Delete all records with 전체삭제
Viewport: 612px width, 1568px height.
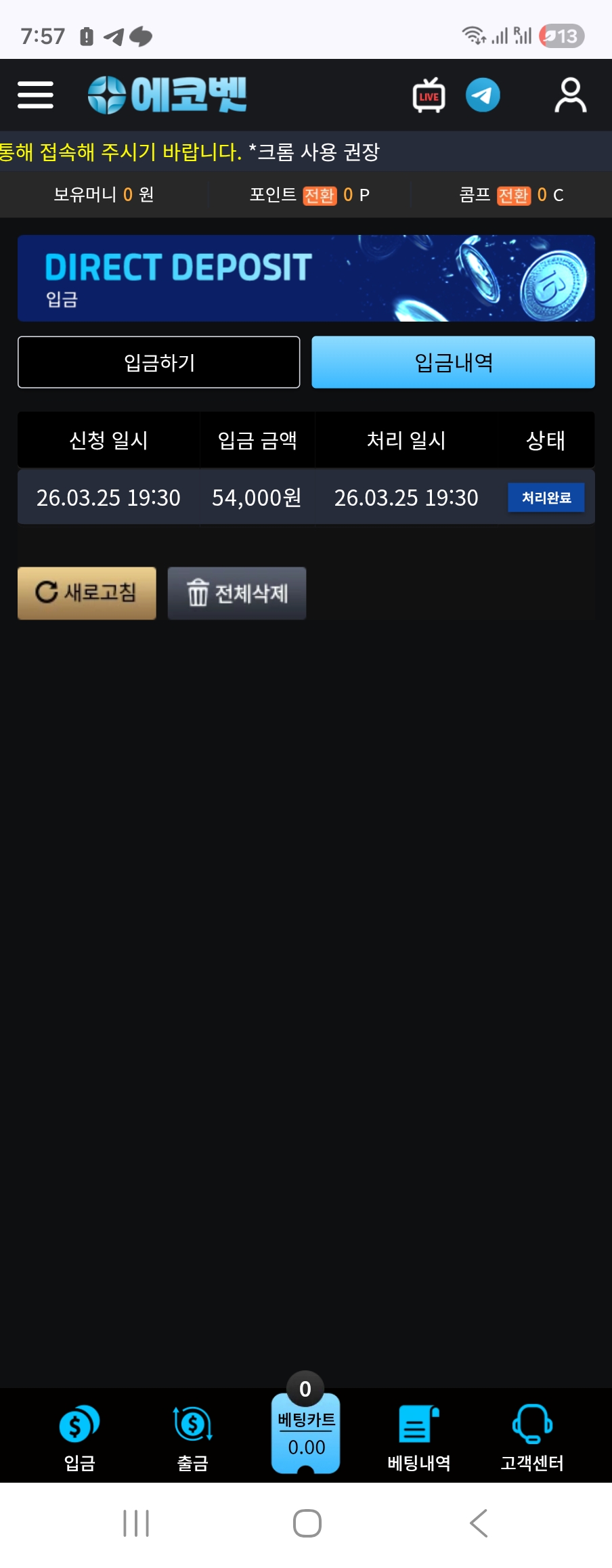237,593
